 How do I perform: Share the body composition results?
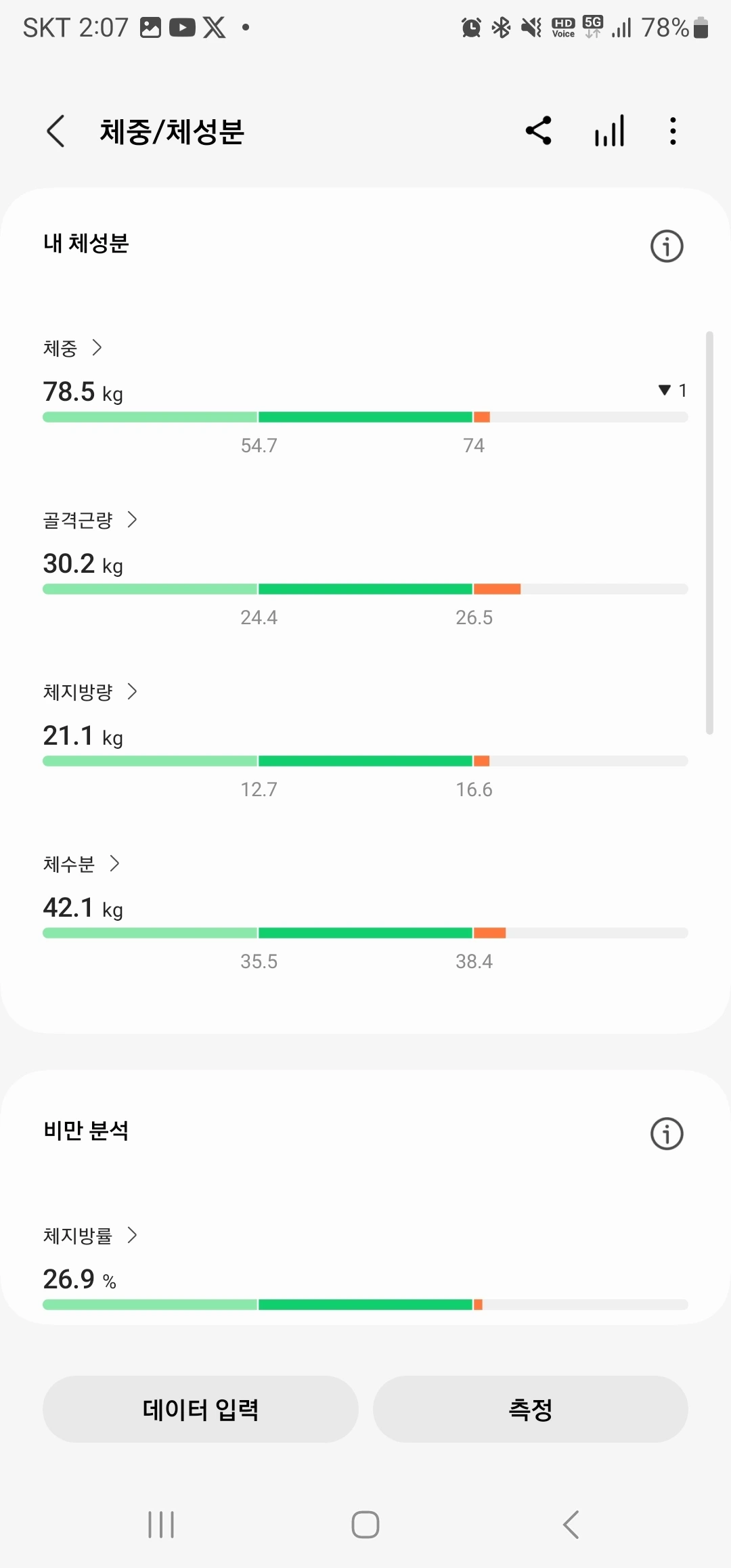[539, 131]
